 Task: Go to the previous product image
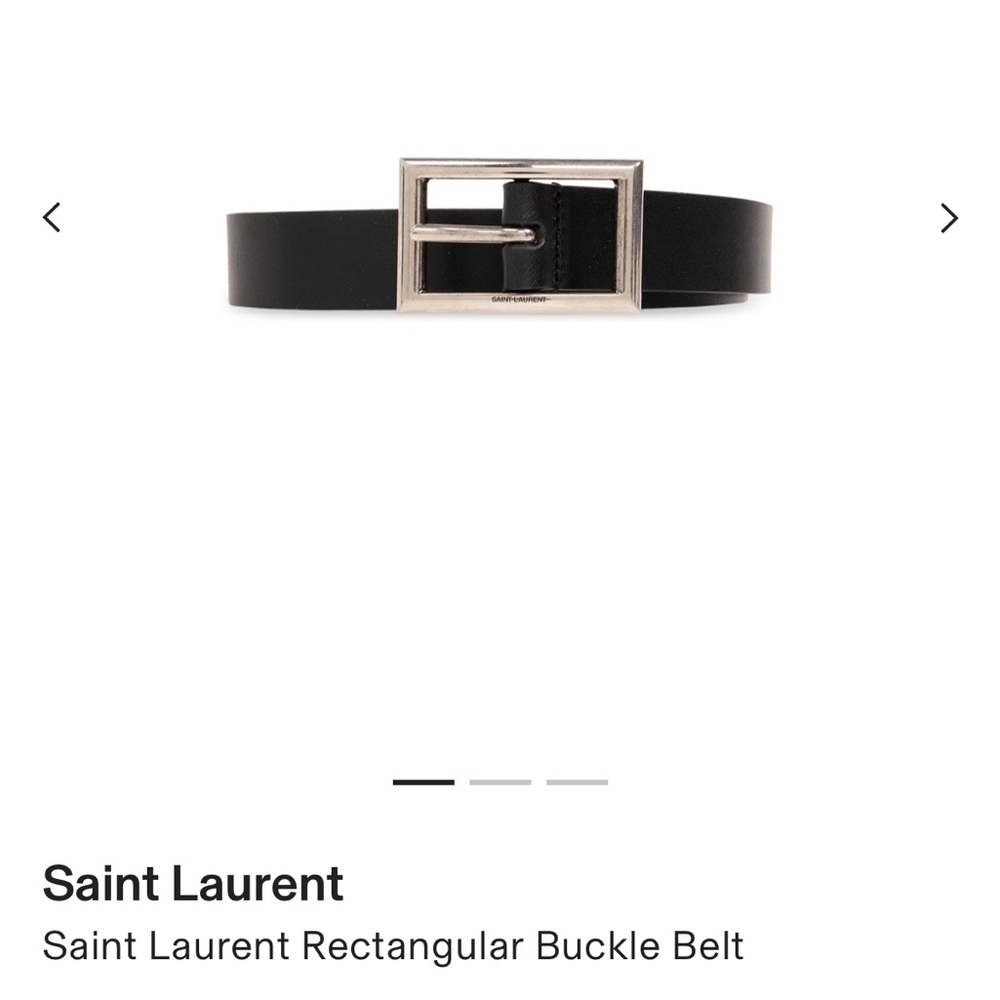(52, 217)
